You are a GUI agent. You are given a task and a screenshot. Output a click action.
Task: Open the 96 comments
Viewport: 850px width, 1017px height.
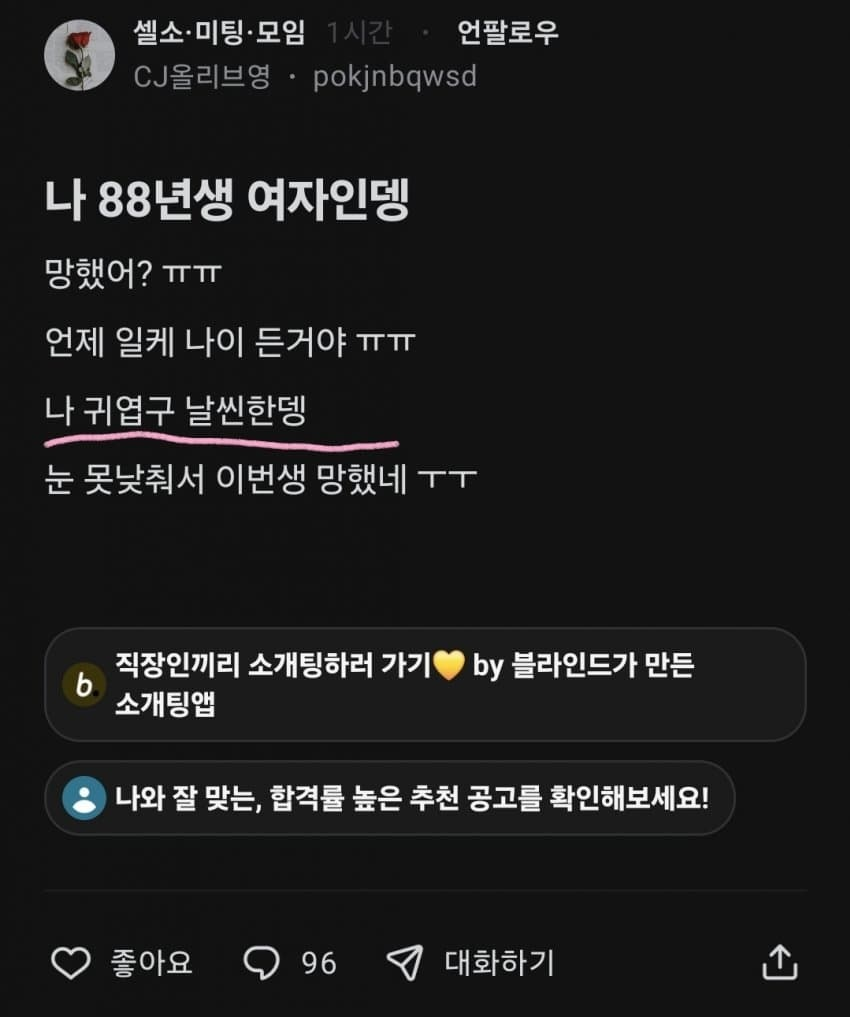click(290, 963)
